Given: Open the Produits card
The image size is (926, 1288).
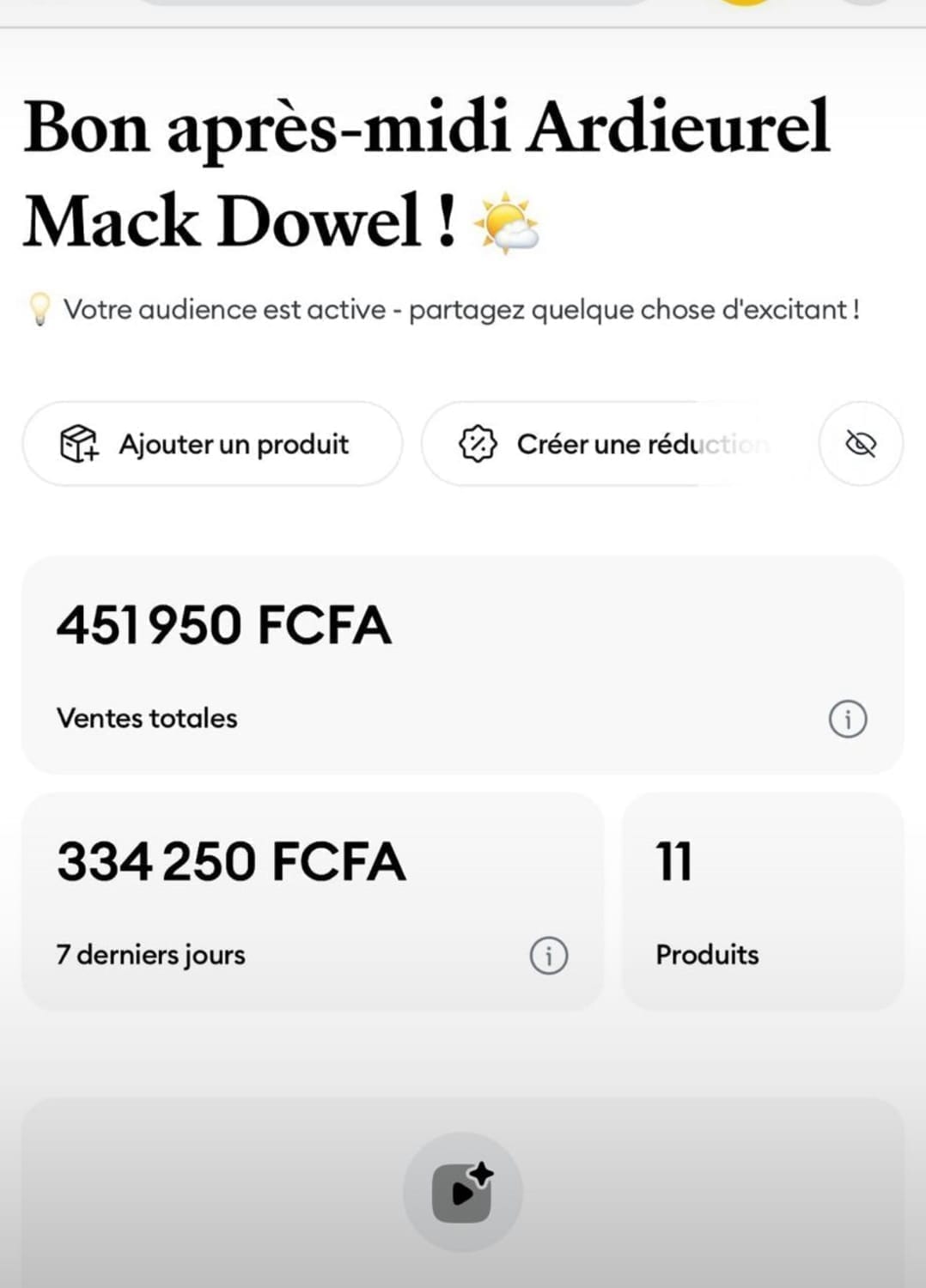Looking at the screenshot, I should coord(761,901).
